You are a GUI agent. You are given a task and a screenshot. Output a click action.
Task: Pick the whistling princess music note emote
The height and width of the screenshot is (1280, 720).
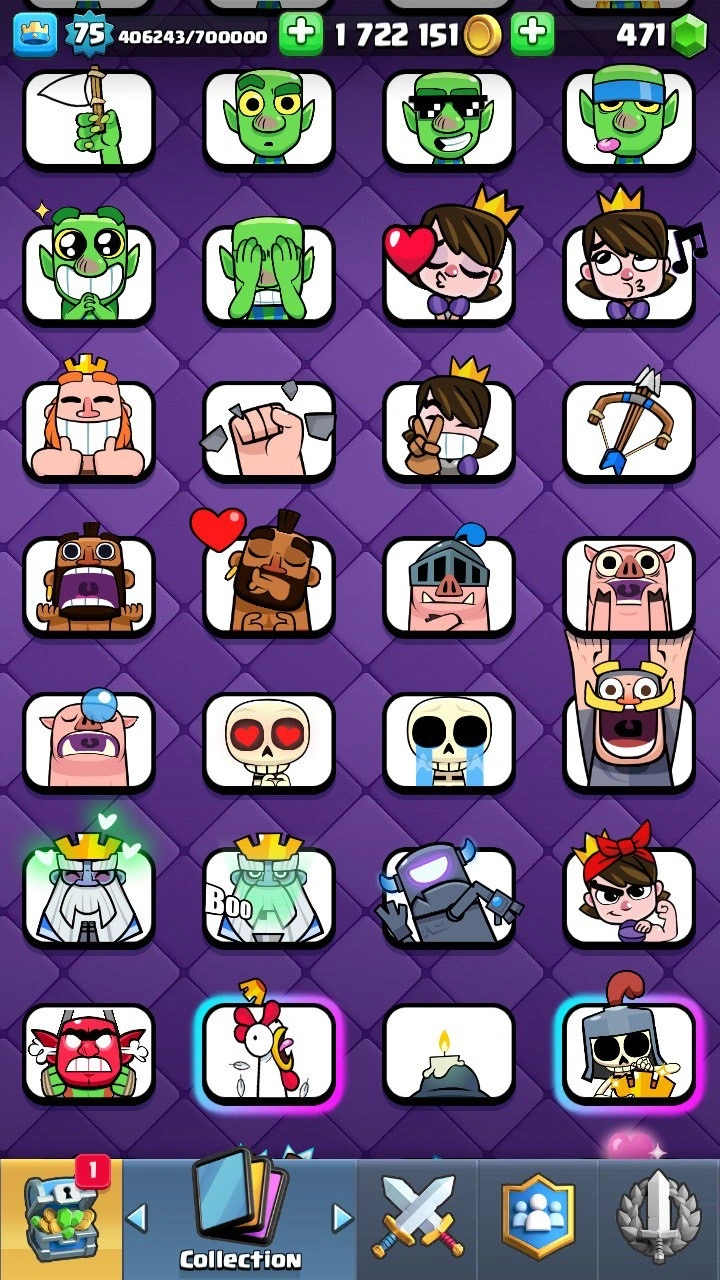pyautogui.click(x=628, y=274)
